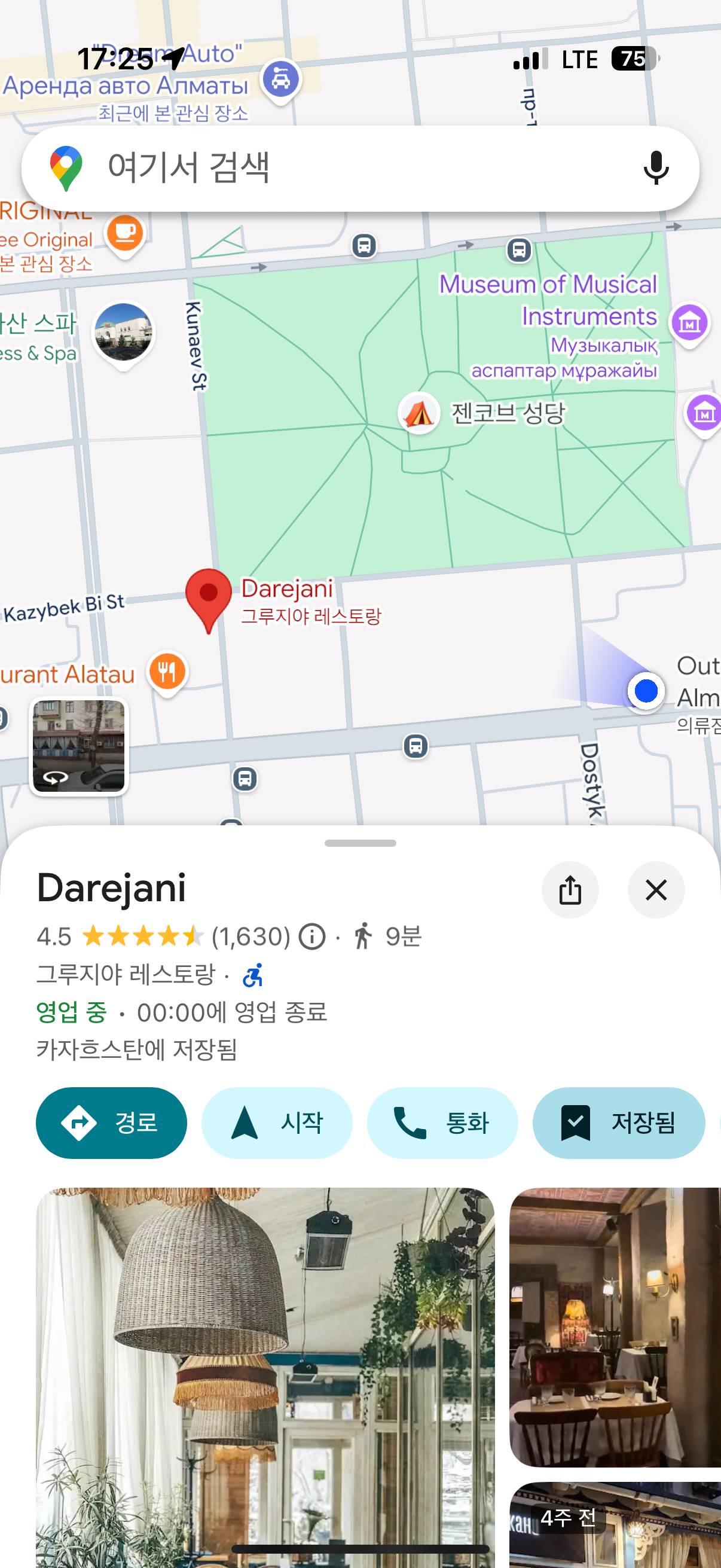This screenshot has width=721, height=1568.
Task: Start navigation with the 시작 button
Action: click(x=276, y=1122)
